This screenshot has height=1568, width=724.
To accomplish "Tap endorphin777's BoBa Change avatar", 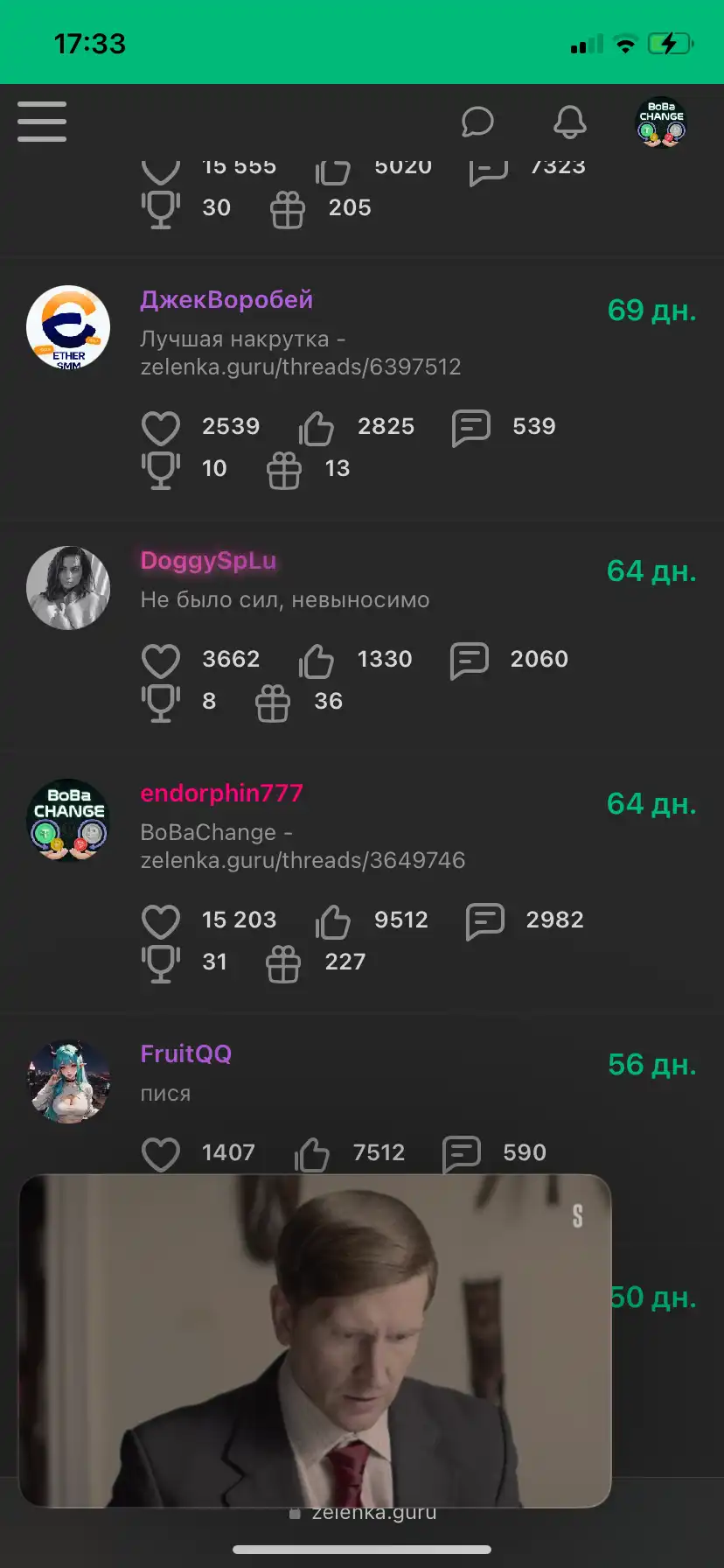I will tap(68, 821).
